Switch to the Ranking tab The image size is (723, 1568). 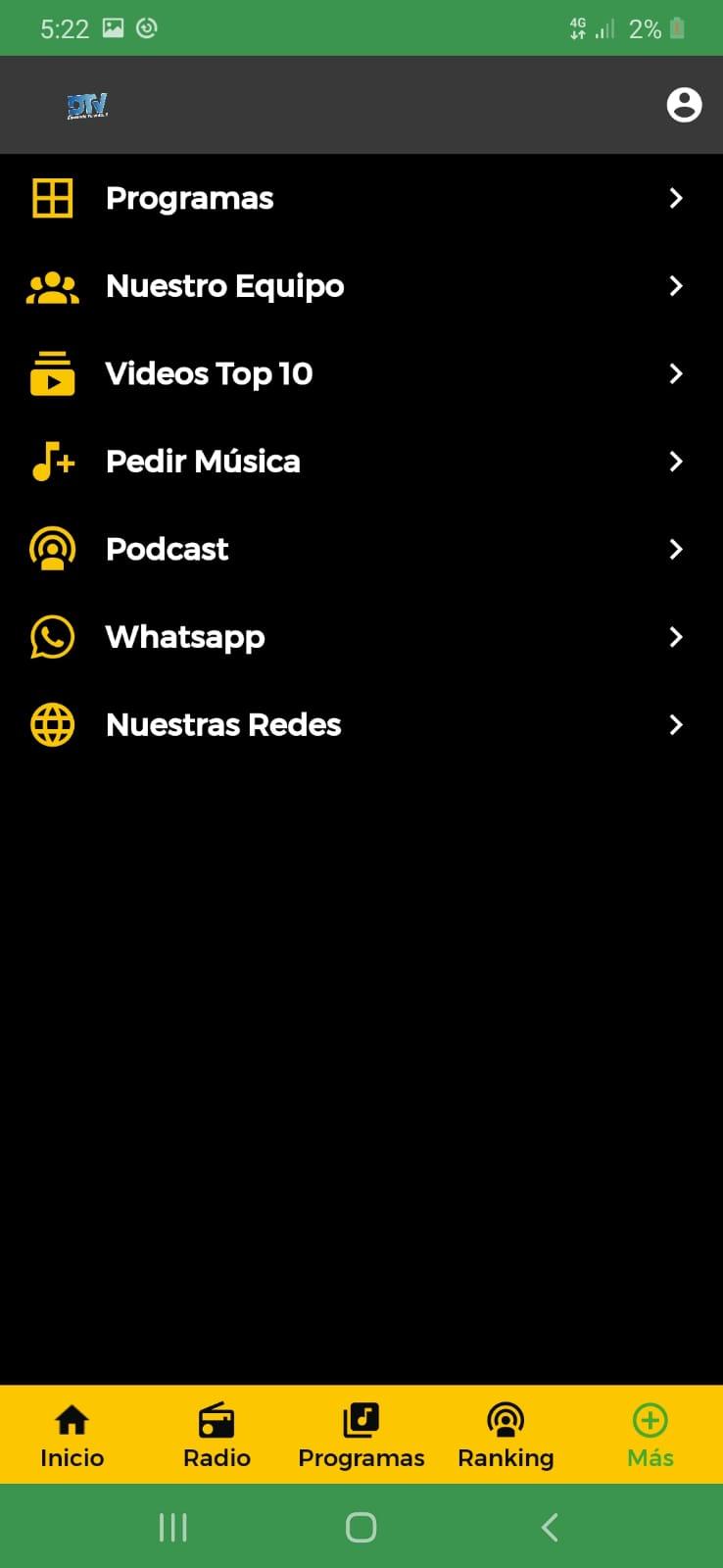(506, 1436)
